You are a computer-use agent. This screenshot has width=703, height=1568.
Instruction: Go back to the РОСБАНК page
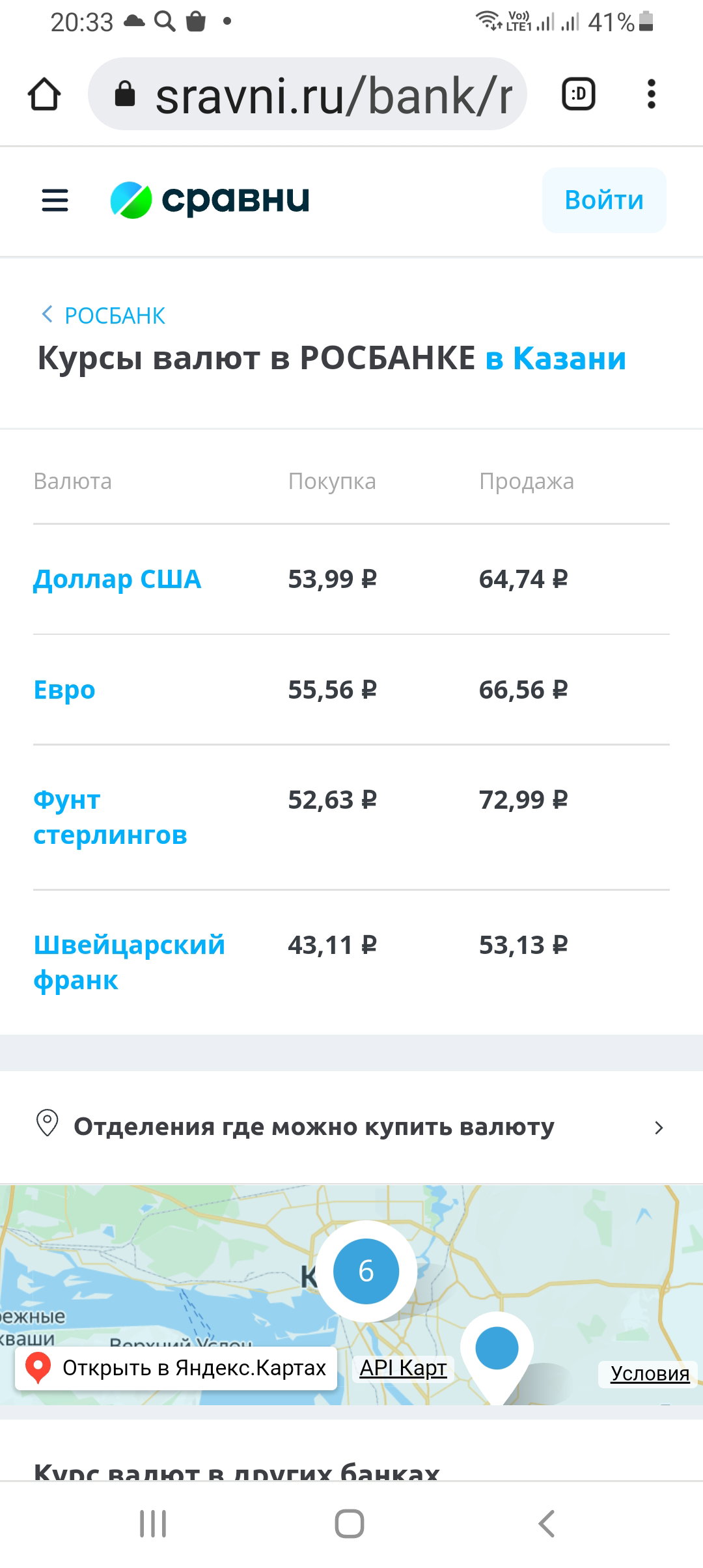[103, 315]
